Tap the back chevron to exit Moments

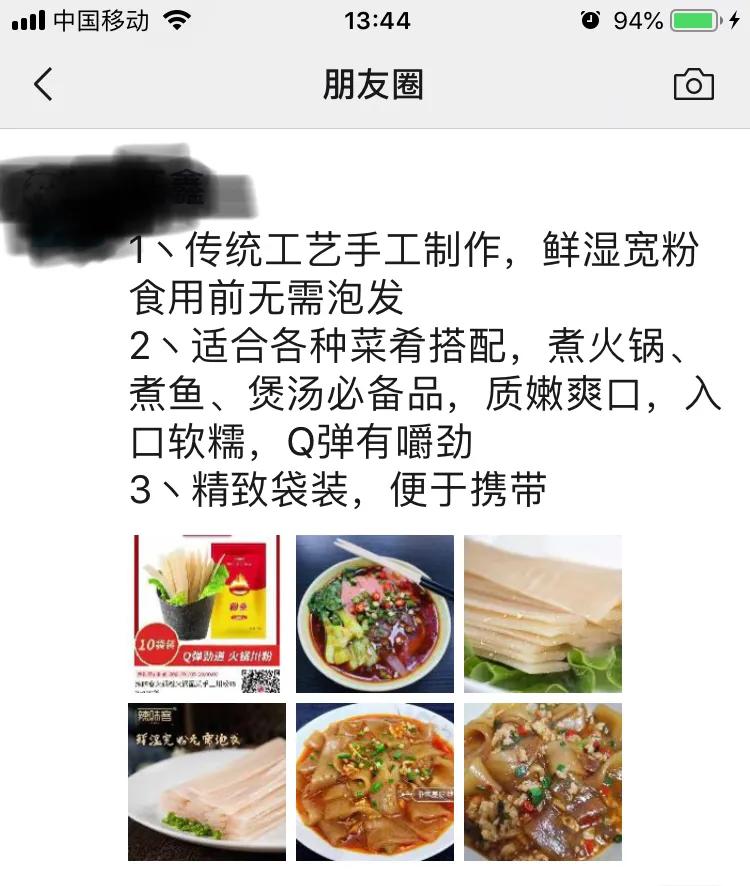[x=42, y=86]
